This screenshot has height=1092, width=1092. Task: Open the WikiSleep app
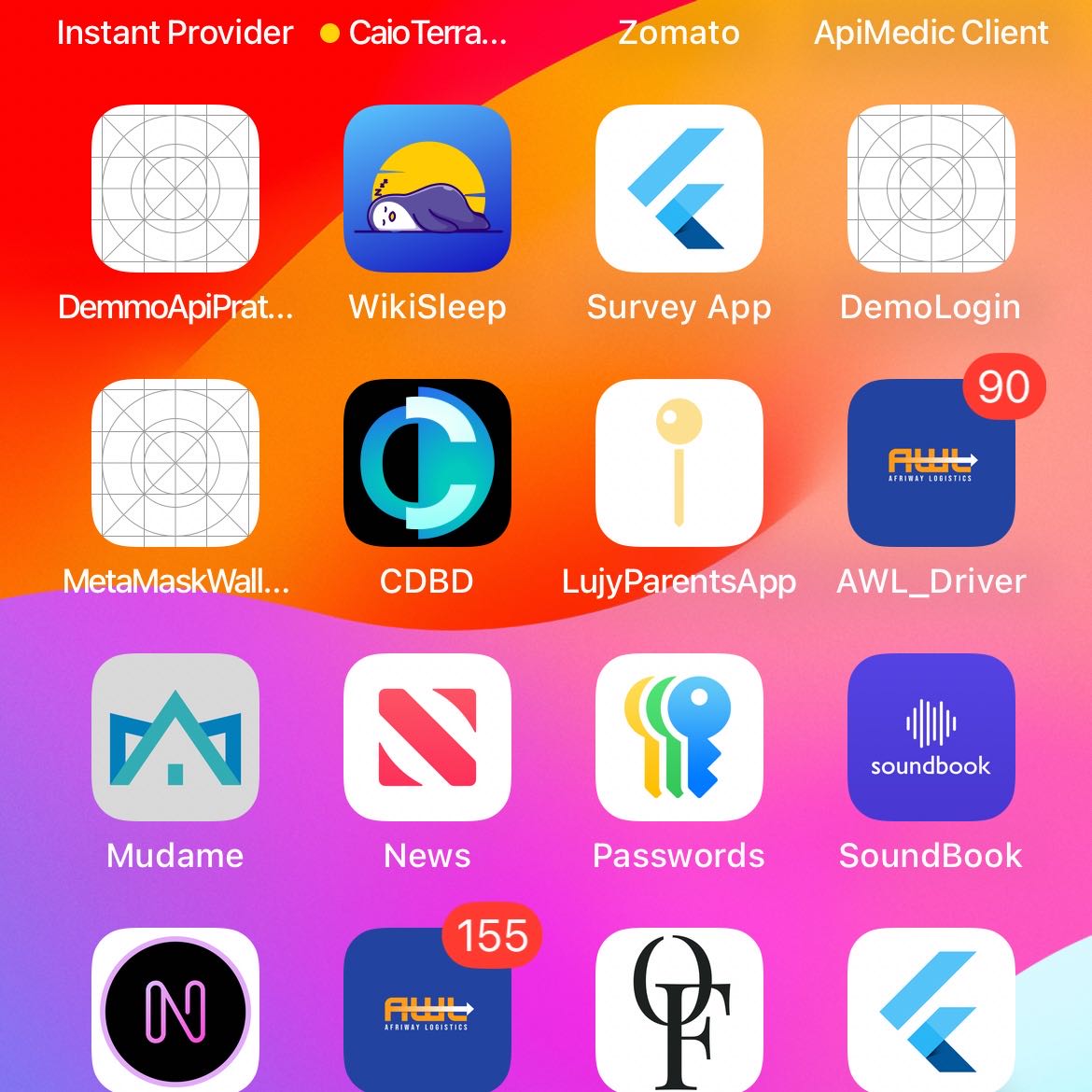(x=427, y=189)
